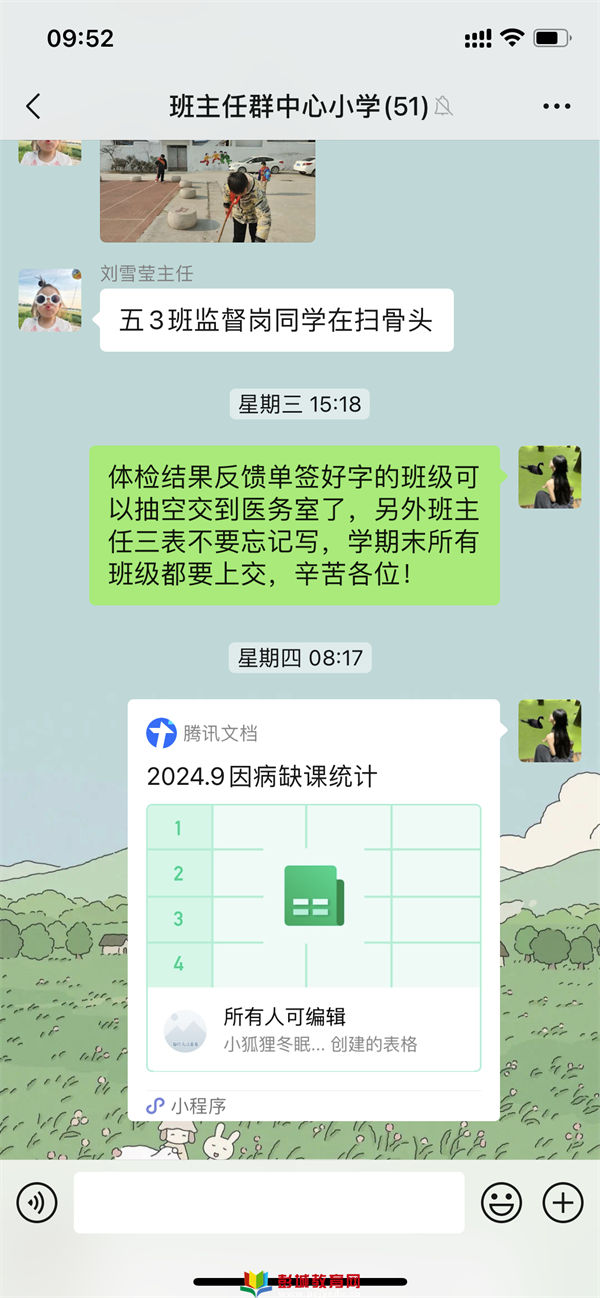600x1298 pixels.
Task: Open sender avatar beside 体检结果 message
Action: (x=549, y=477)
